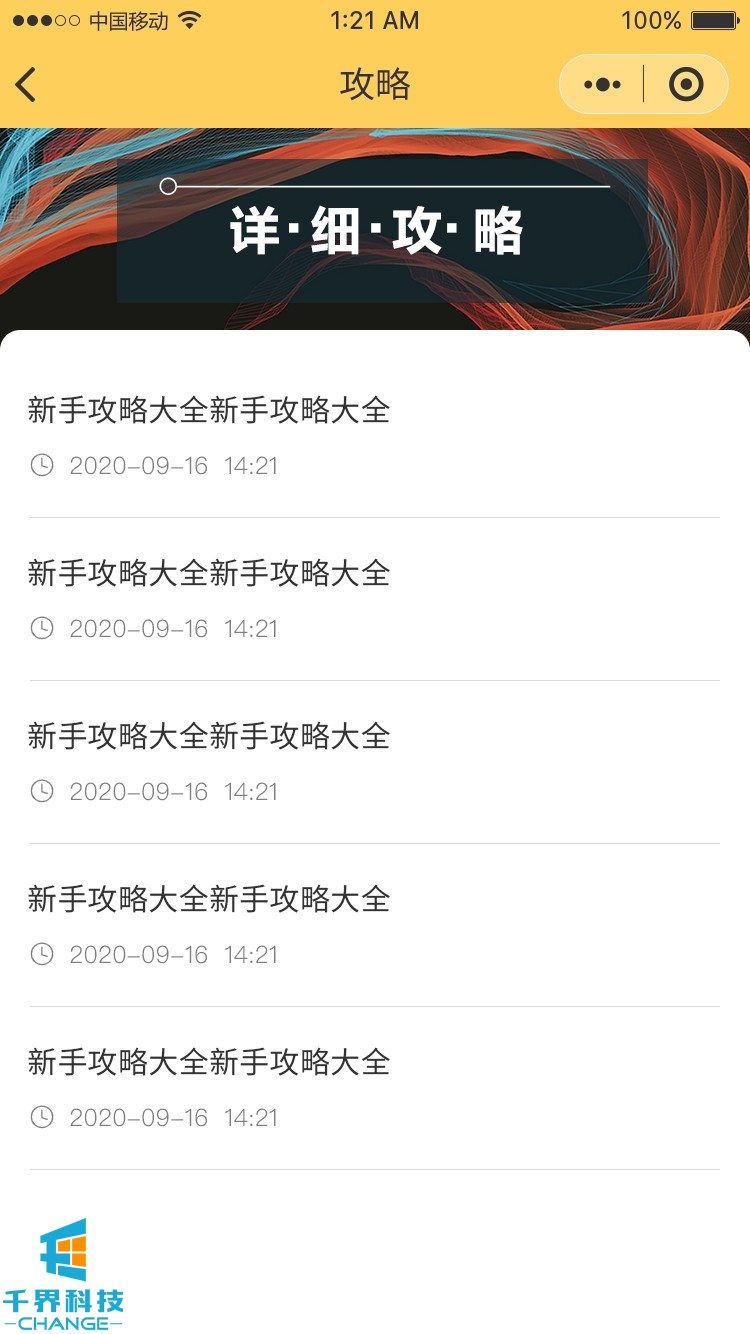Open the first 新手攻略大全 guide in the list
The height and width of the screenshot is (1334, 750).
tap(209, 411)
